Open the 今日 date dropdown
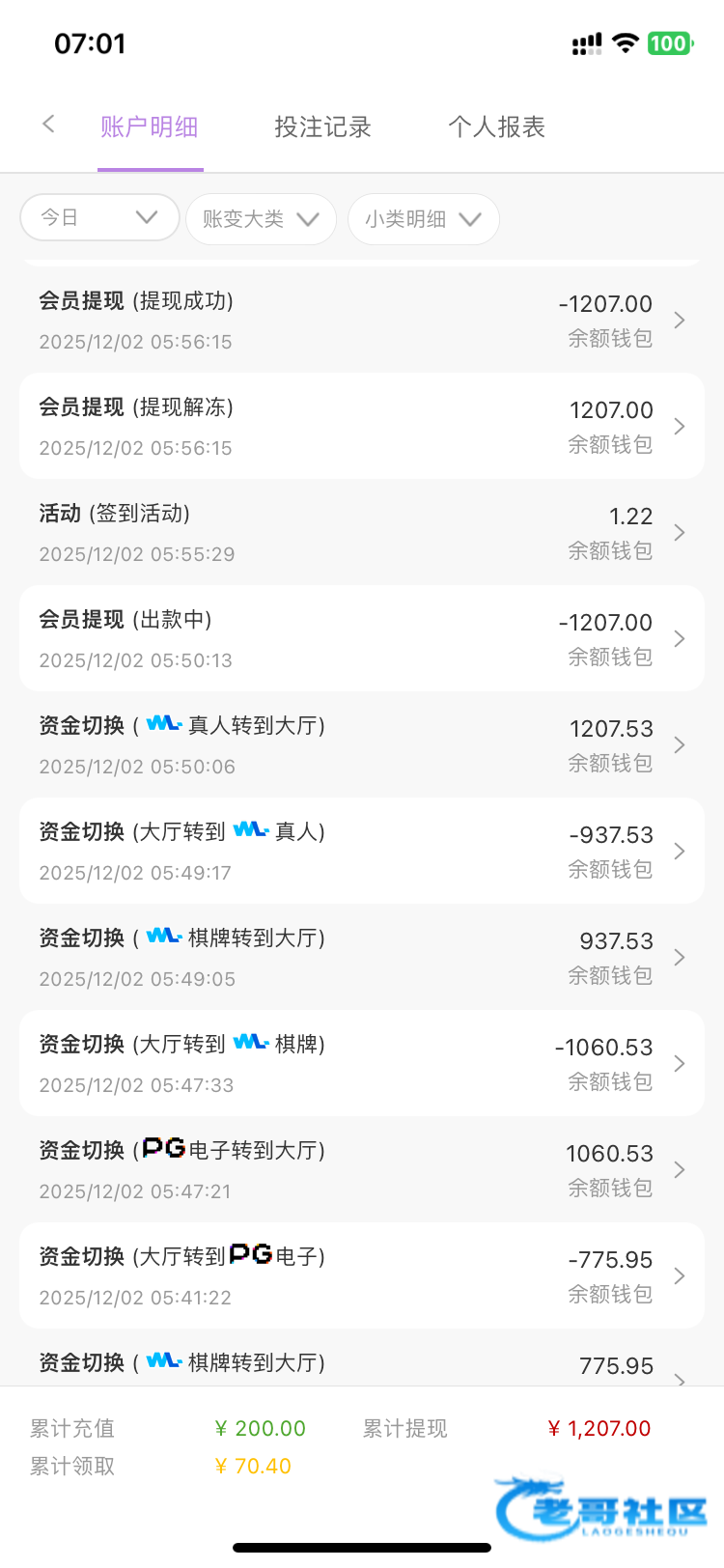 pyautogui.click(x=99, y=217)
